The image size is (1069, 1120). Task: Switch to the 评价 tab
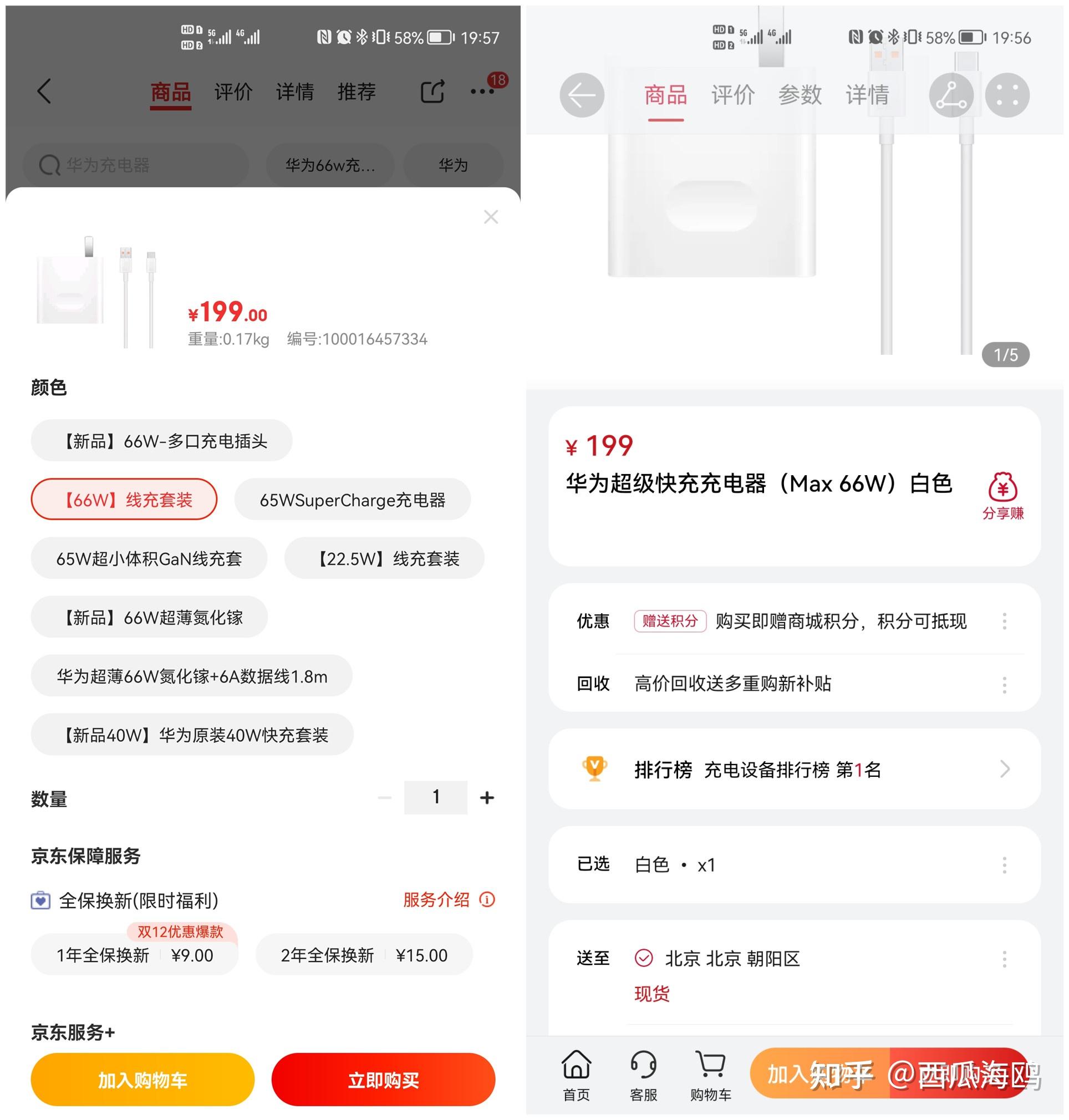233,91
